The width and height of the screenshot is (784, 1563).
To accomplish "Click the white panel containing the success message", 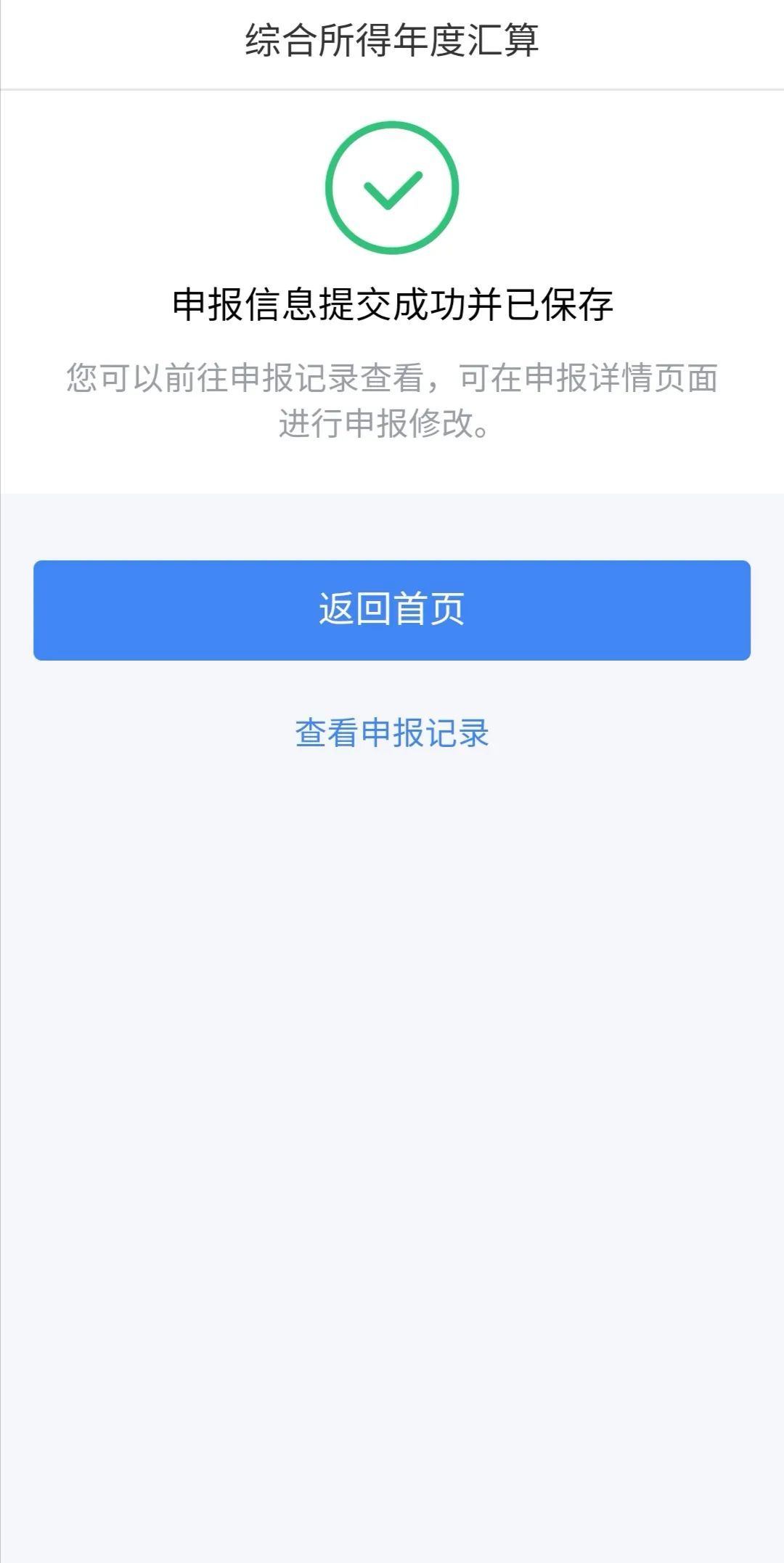I will click(392, 290).
